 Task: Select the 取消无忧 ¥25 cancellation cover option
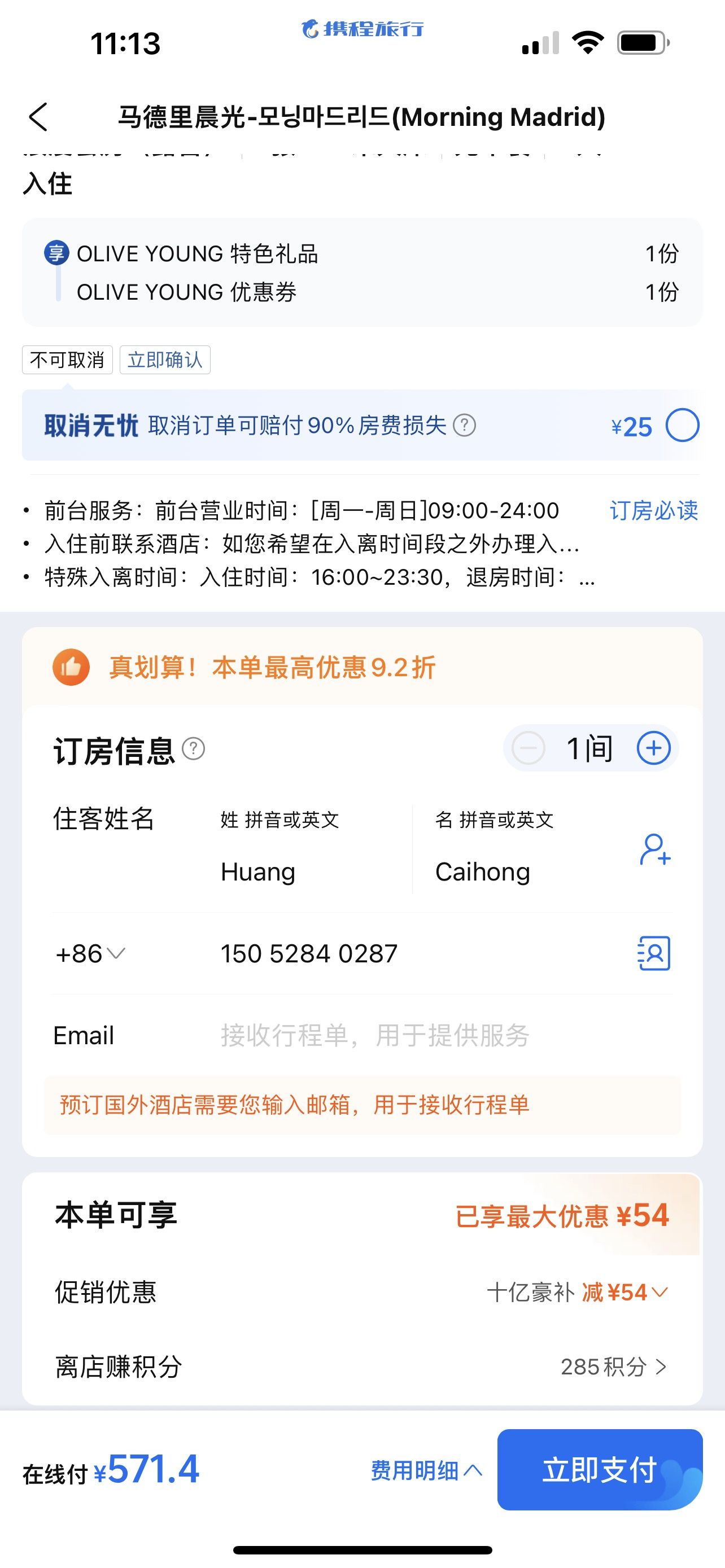682,426
